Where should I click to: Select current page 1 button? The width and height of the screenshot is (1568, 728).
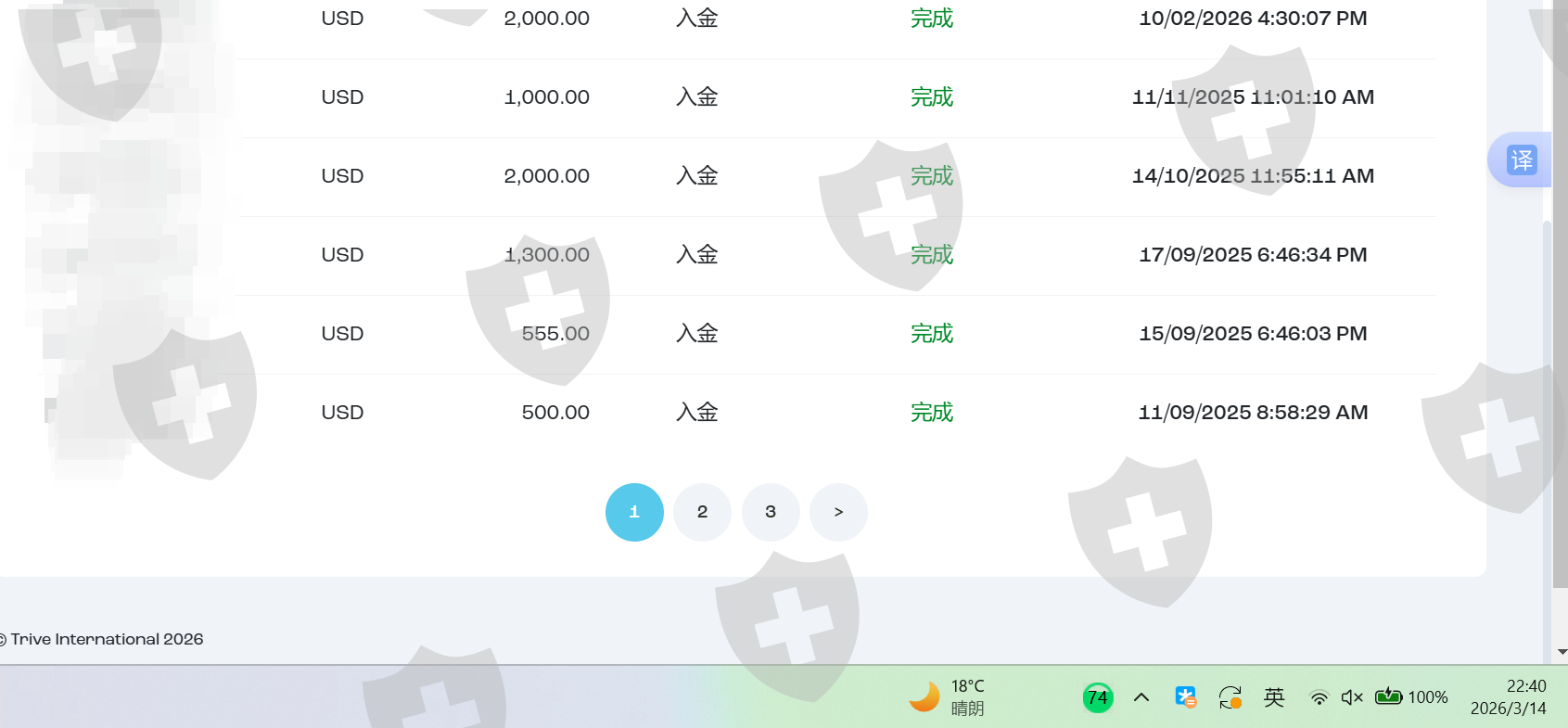click(634, 512)
